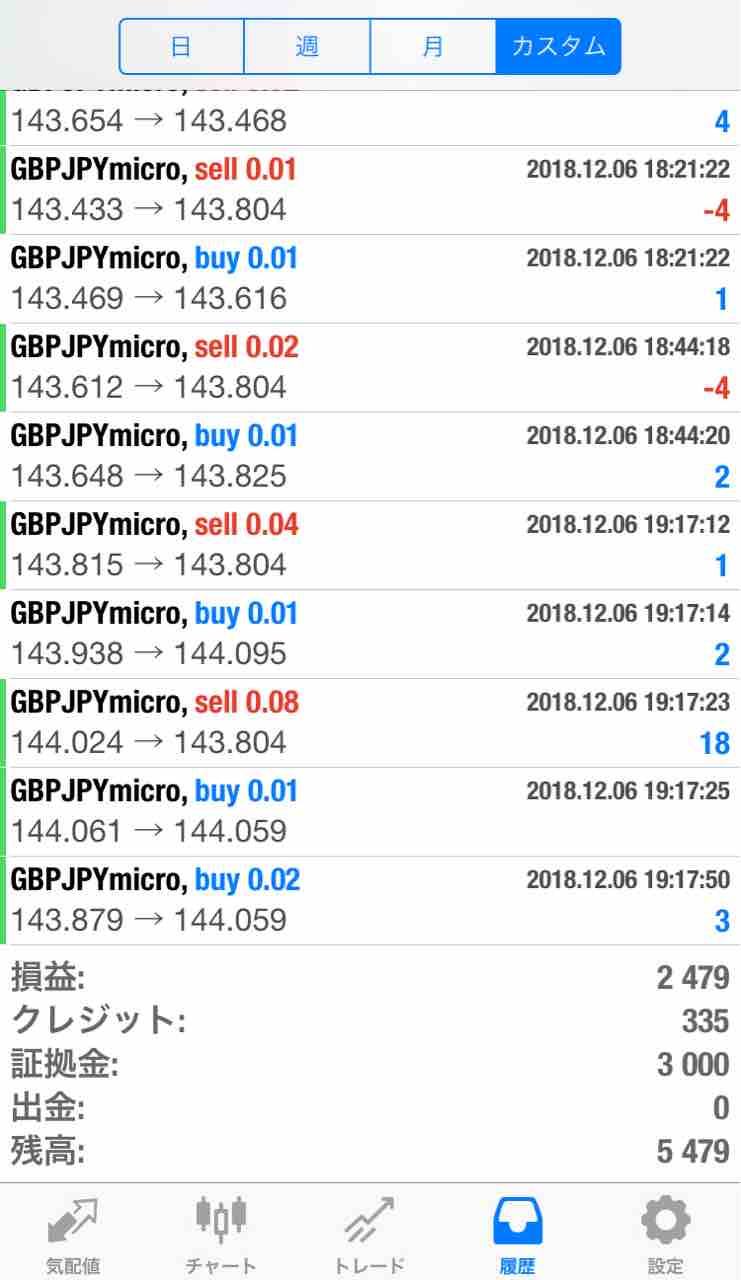The image size is (741, 1280).
Task: Switch to the 日 period filter
Action: (181, 46)
